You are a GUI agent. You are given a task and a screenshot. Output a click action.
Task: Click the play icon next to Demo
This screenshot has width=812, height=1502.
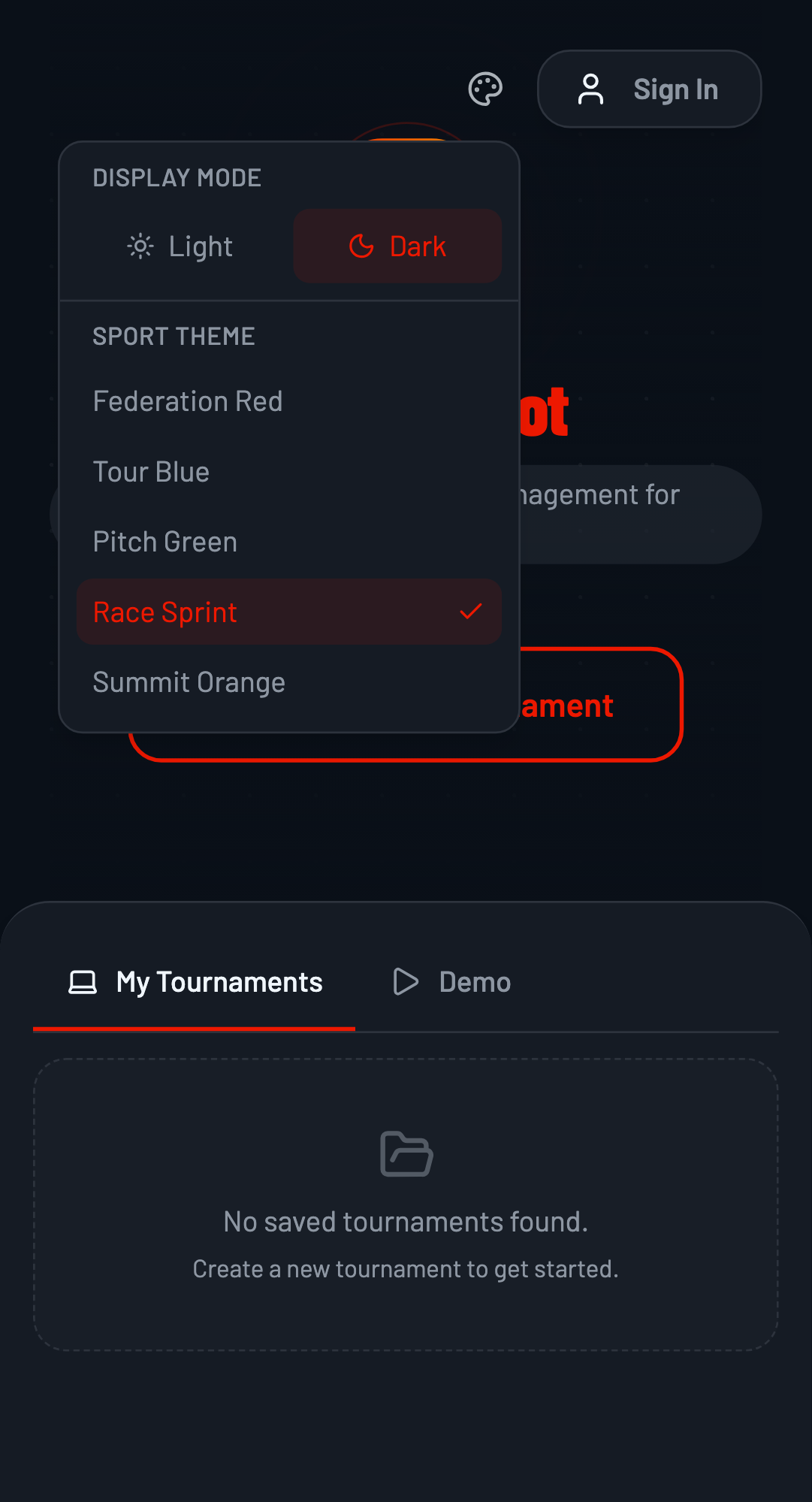[x=405, y=981]
